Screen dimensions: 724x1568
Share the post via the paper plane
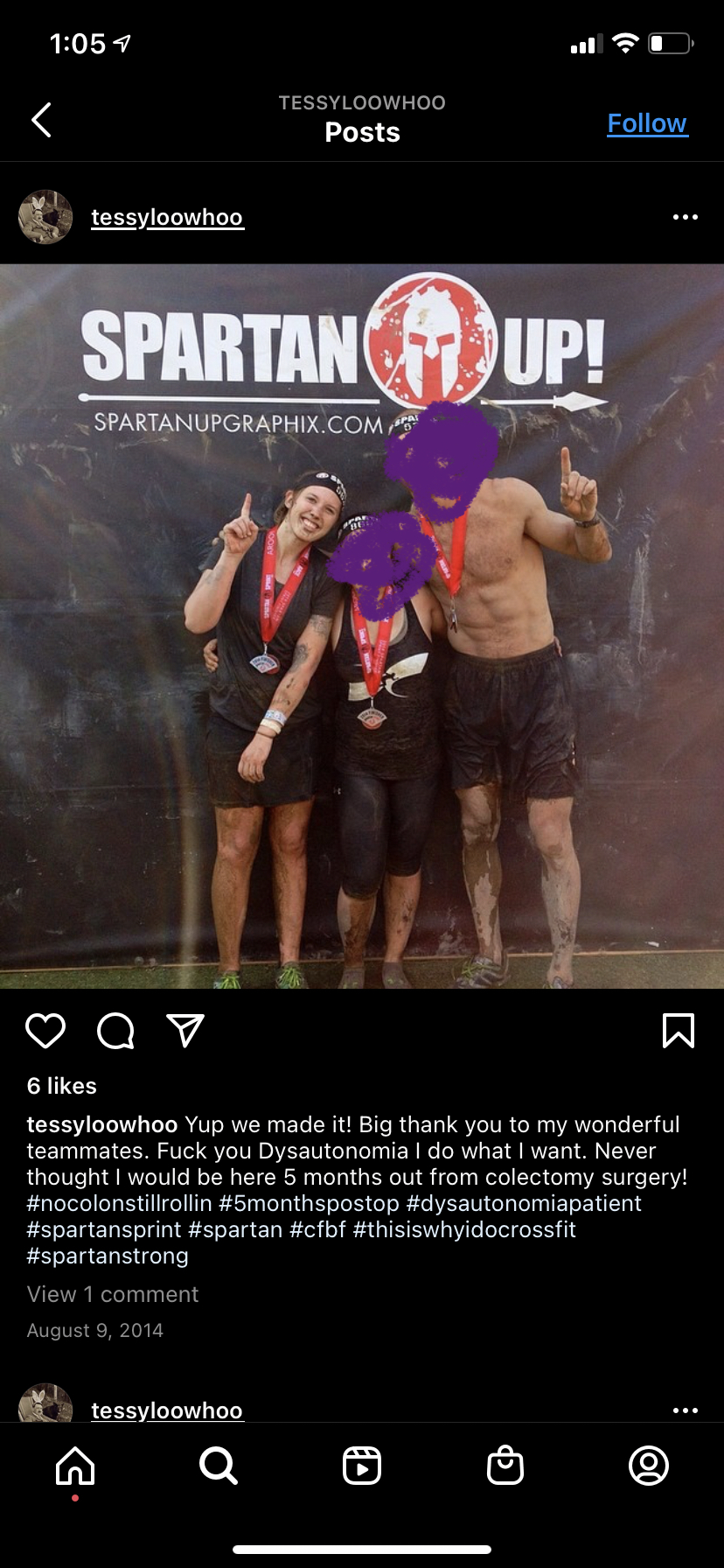(x=185, y=1031)
